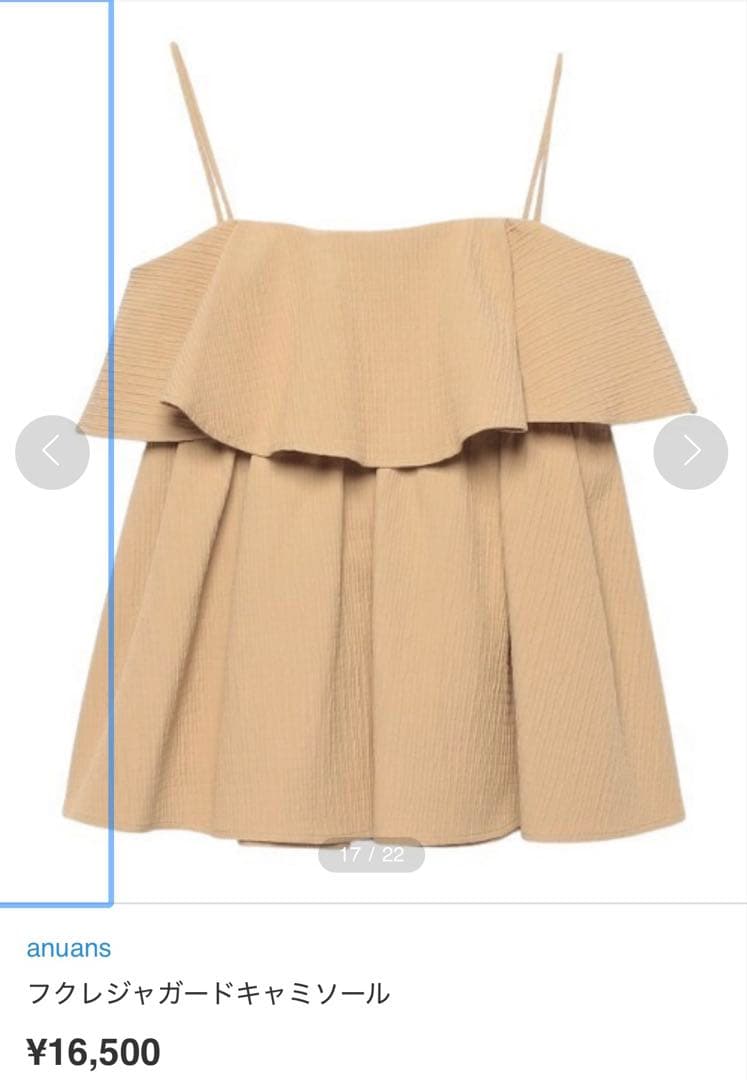The width and height of the screenshot is (747, 1080).
Task: Show the next product image
Action: [x=690, y=452]
